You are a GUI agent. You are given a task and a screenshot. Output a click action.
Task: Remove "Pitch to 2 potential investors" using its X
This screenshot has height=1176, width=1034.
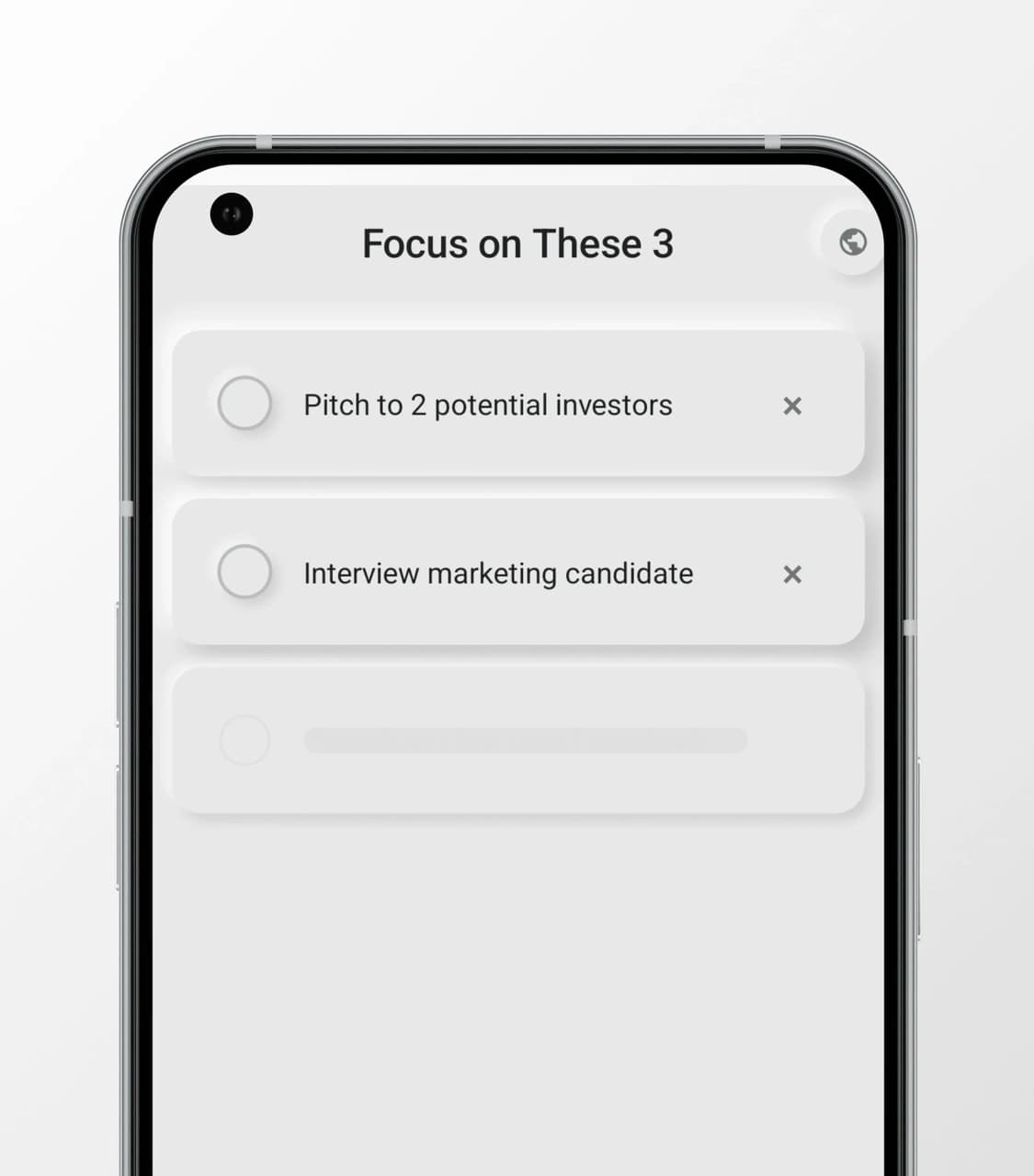(792, 405)
